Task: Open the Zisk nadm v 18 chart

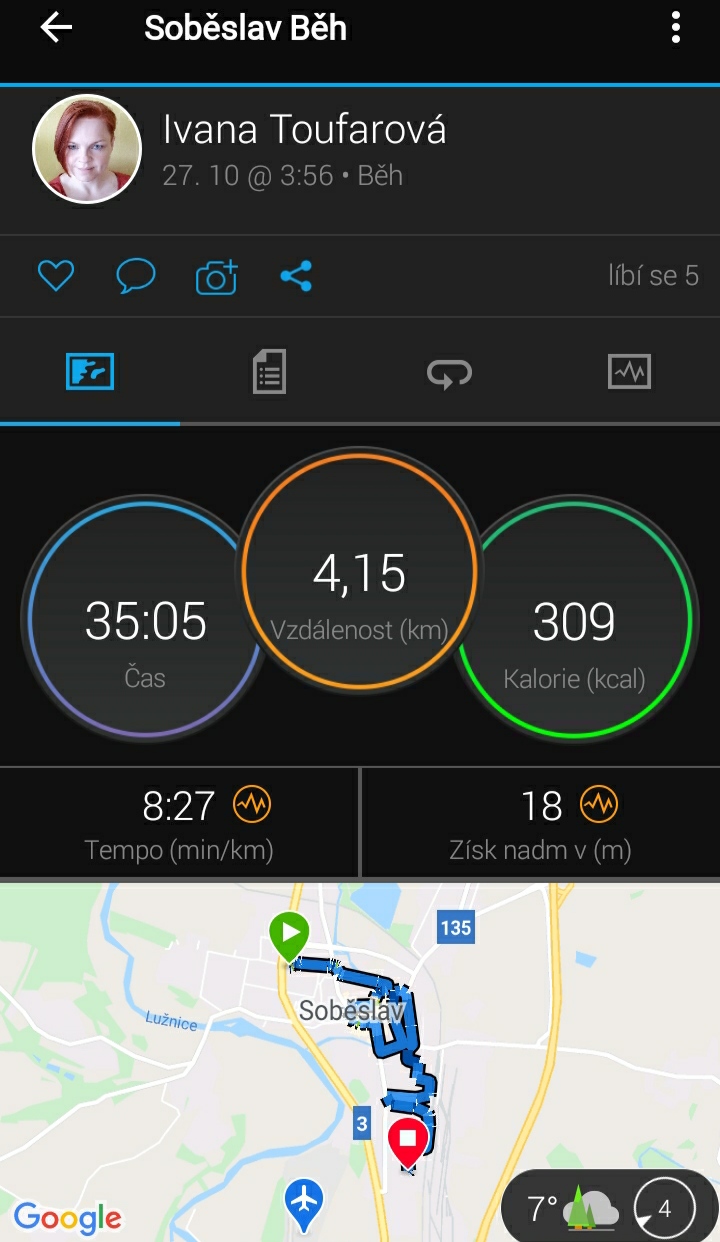Action: [541, 823]
